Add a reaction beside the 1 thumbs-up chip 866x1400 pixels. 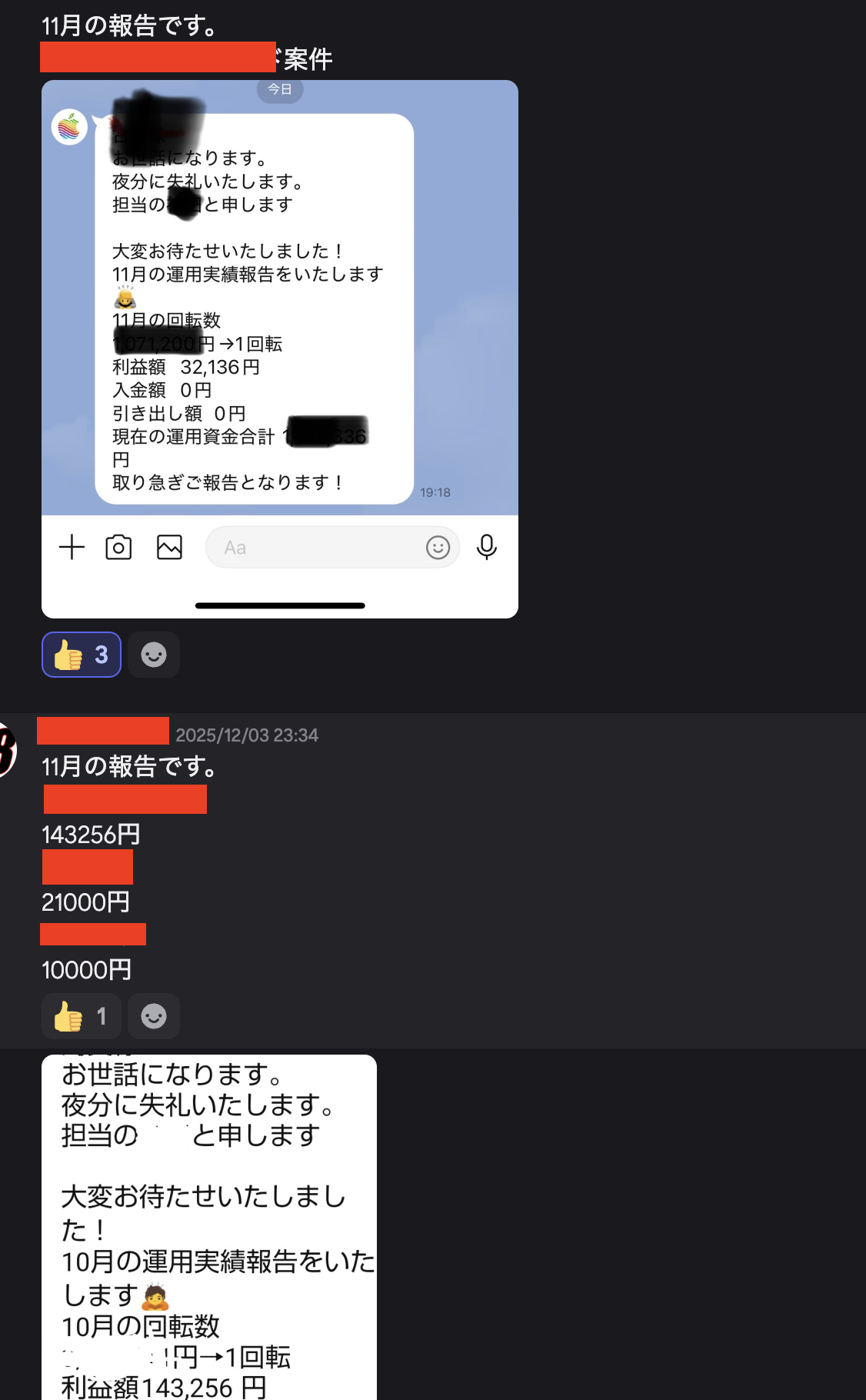click(154, 1016)
